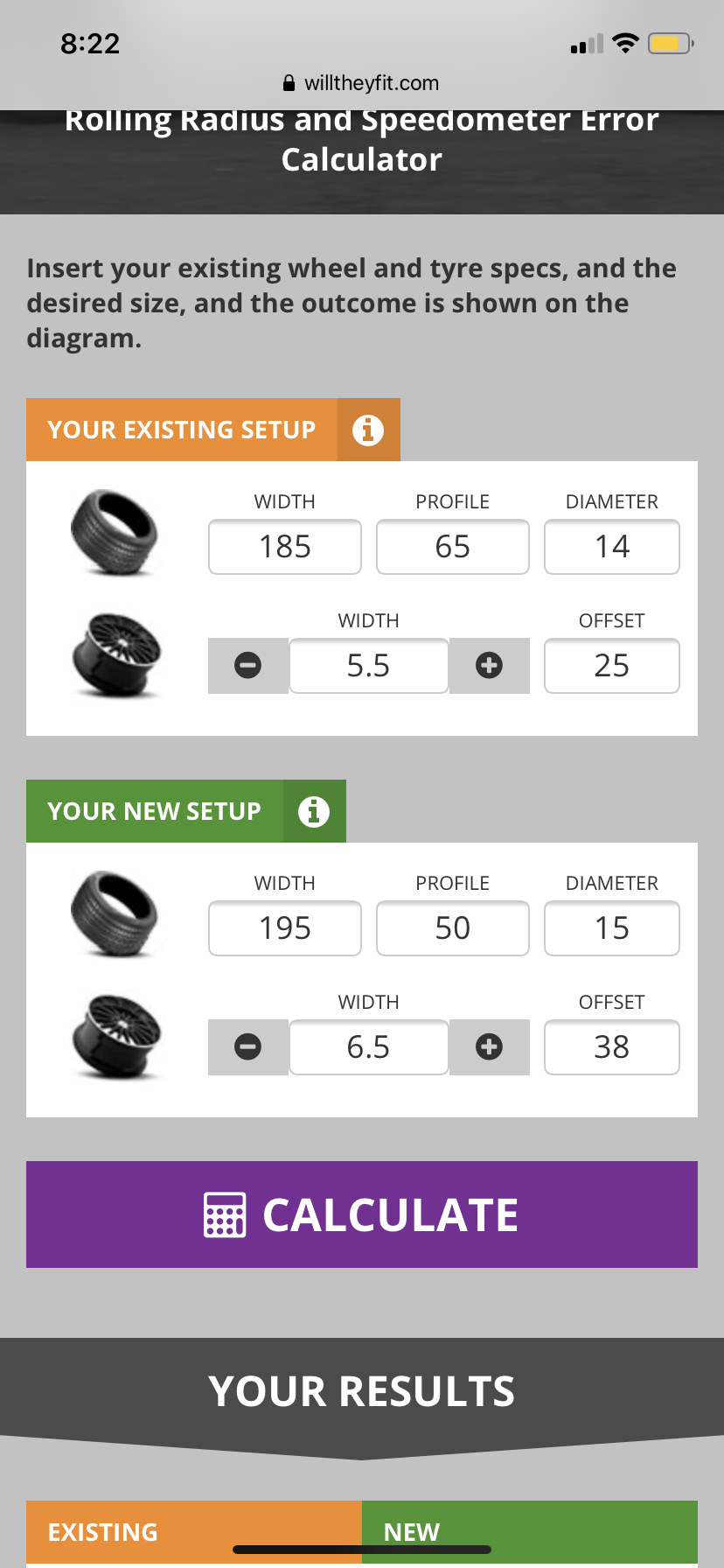Tap the willtheyfit.com address bar

pyautogui.click(x=362, y=83)
